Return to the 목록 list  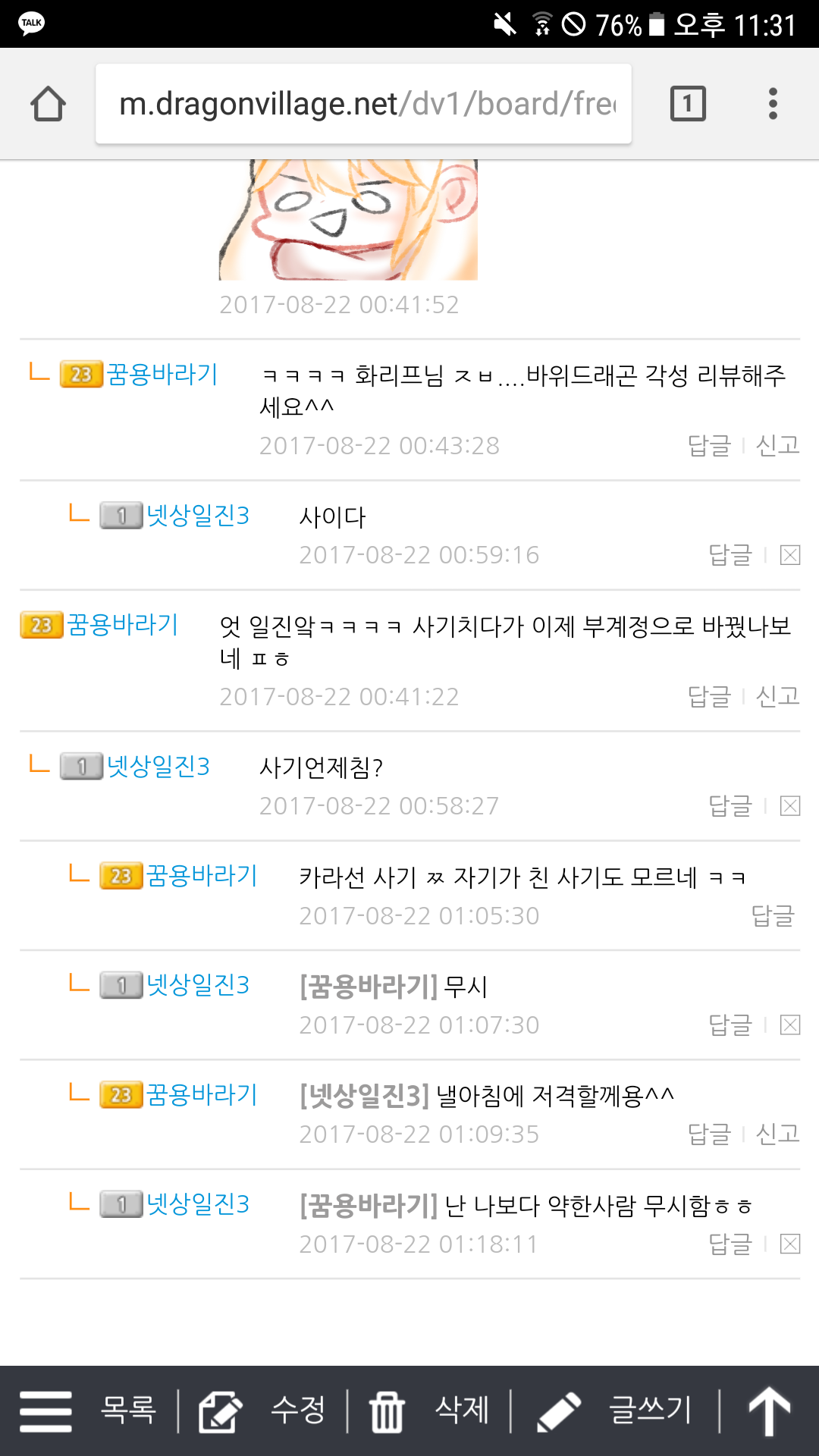(x=88, y=1410)
